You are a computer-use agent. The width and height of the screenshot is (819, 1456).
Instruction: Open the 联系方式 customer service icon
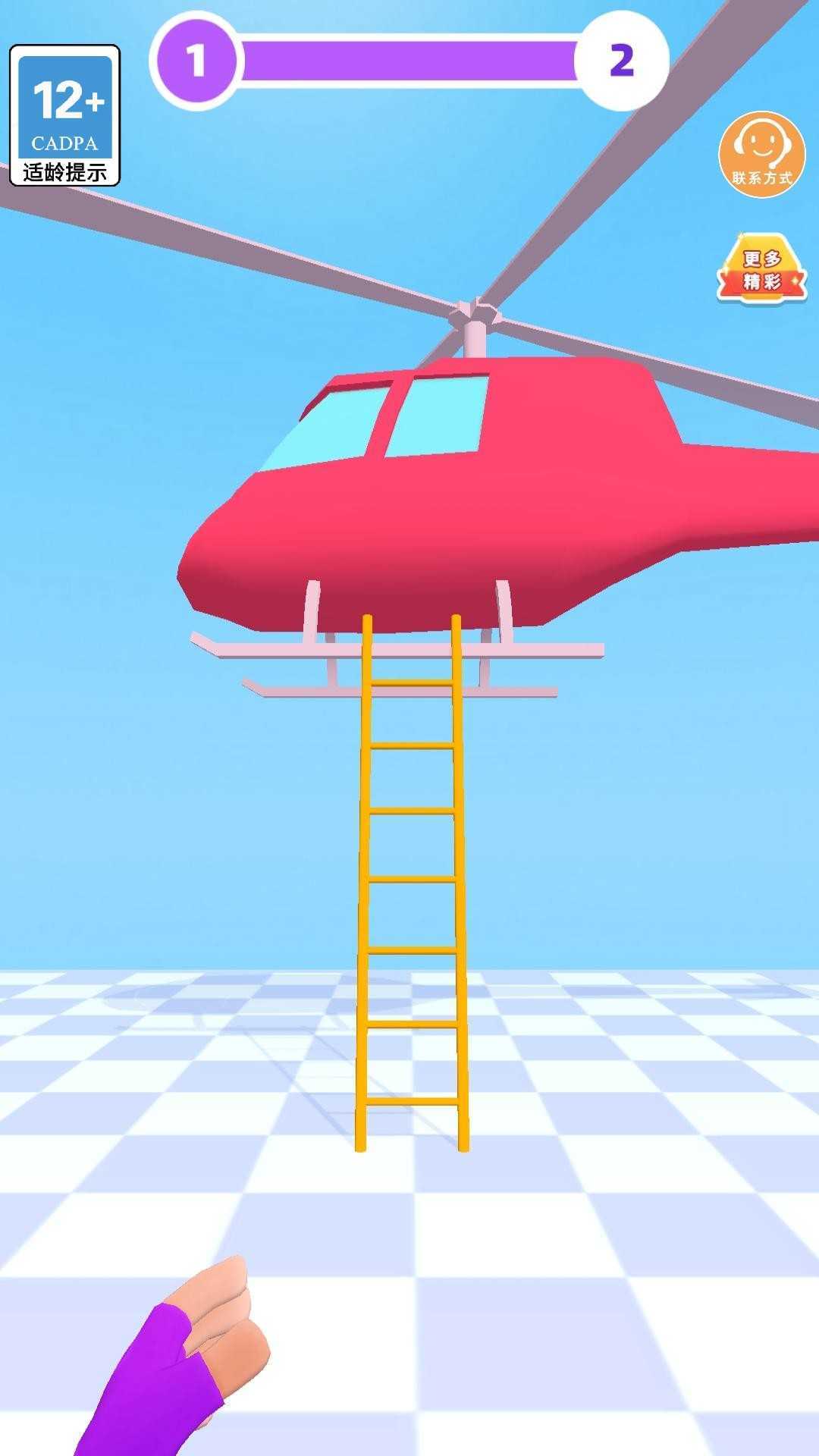[761, 154]
